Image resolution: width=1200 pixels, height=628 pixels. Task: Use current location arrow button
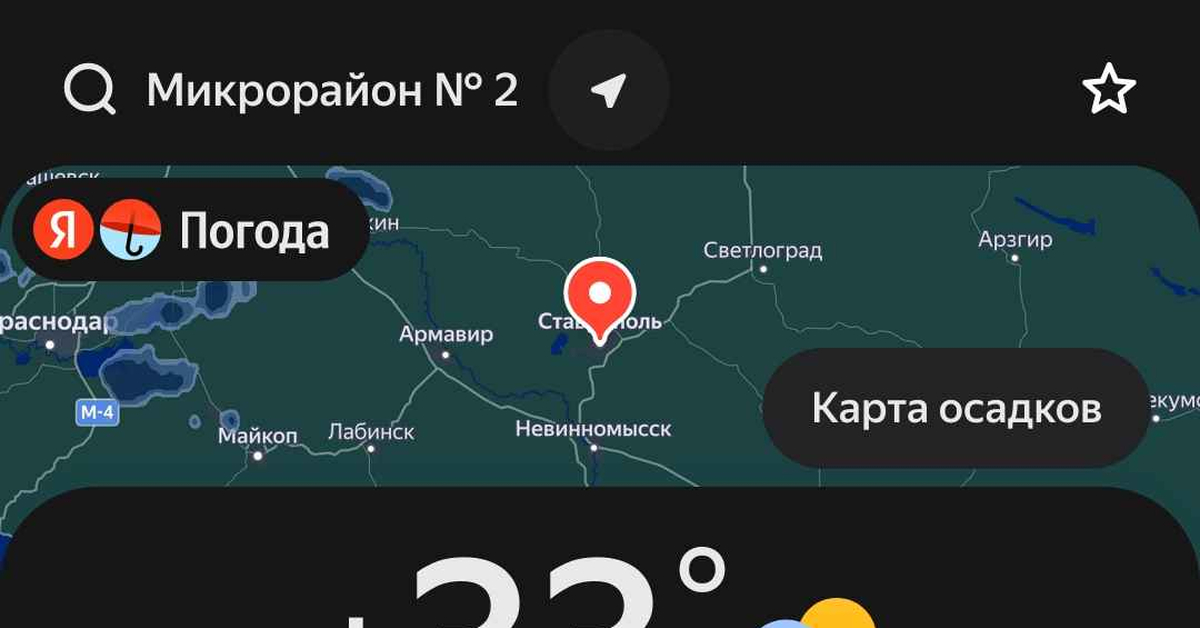[608, 91]
